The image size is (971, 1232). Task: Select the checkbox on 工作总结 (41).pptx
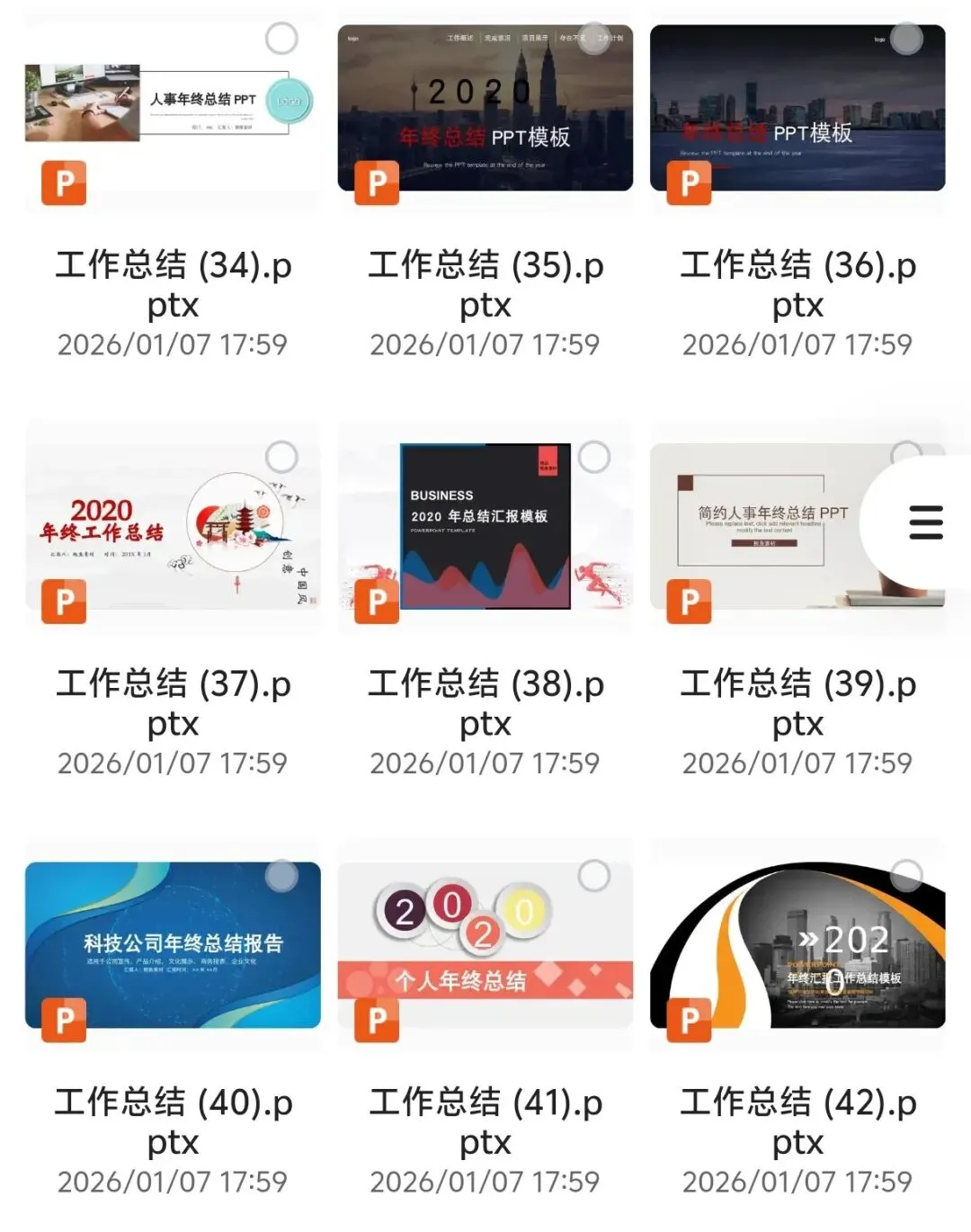pyautogui.click(x=594, y=875)
